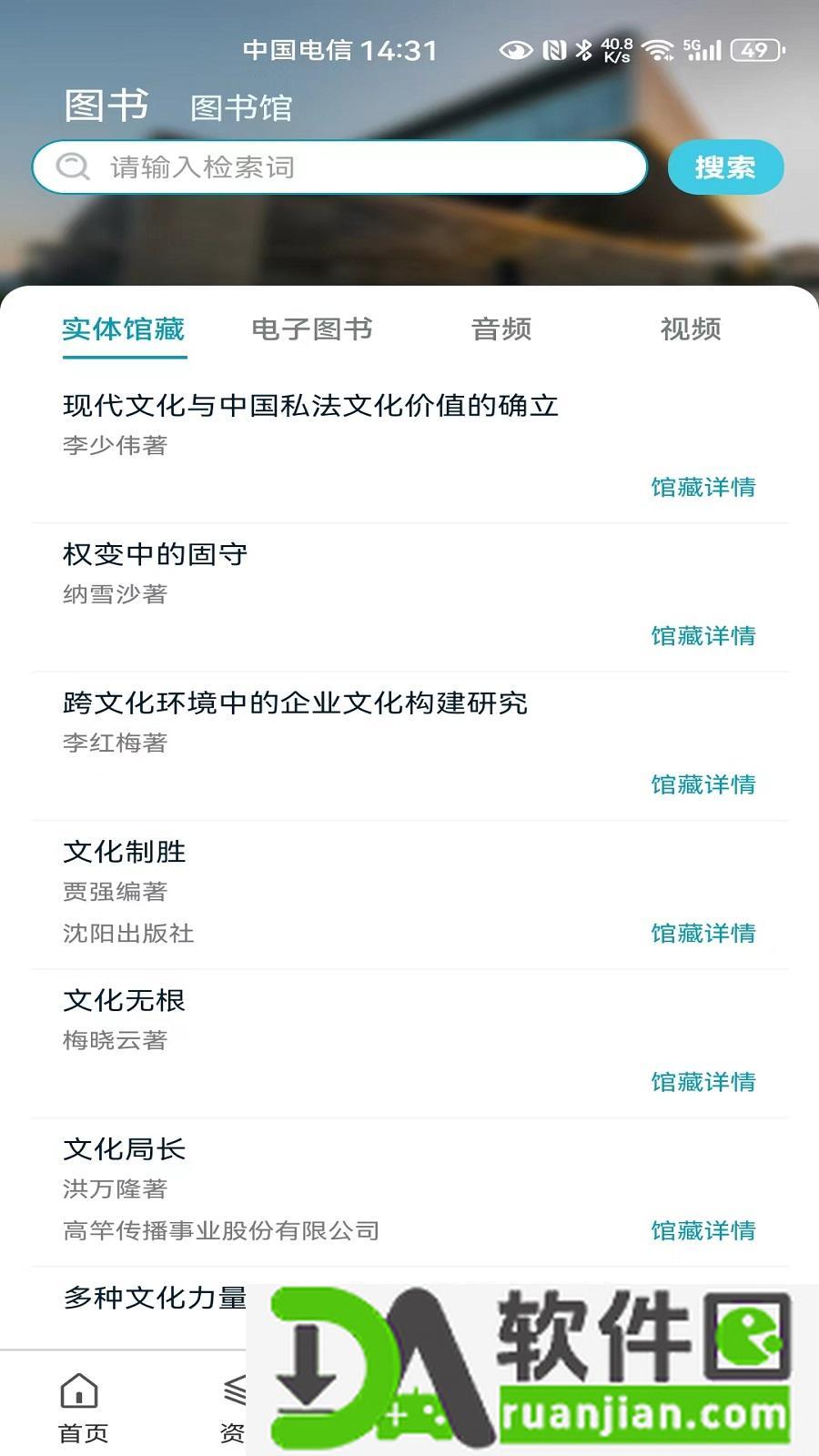Switch to the 音频 tab

pos(502,330)
